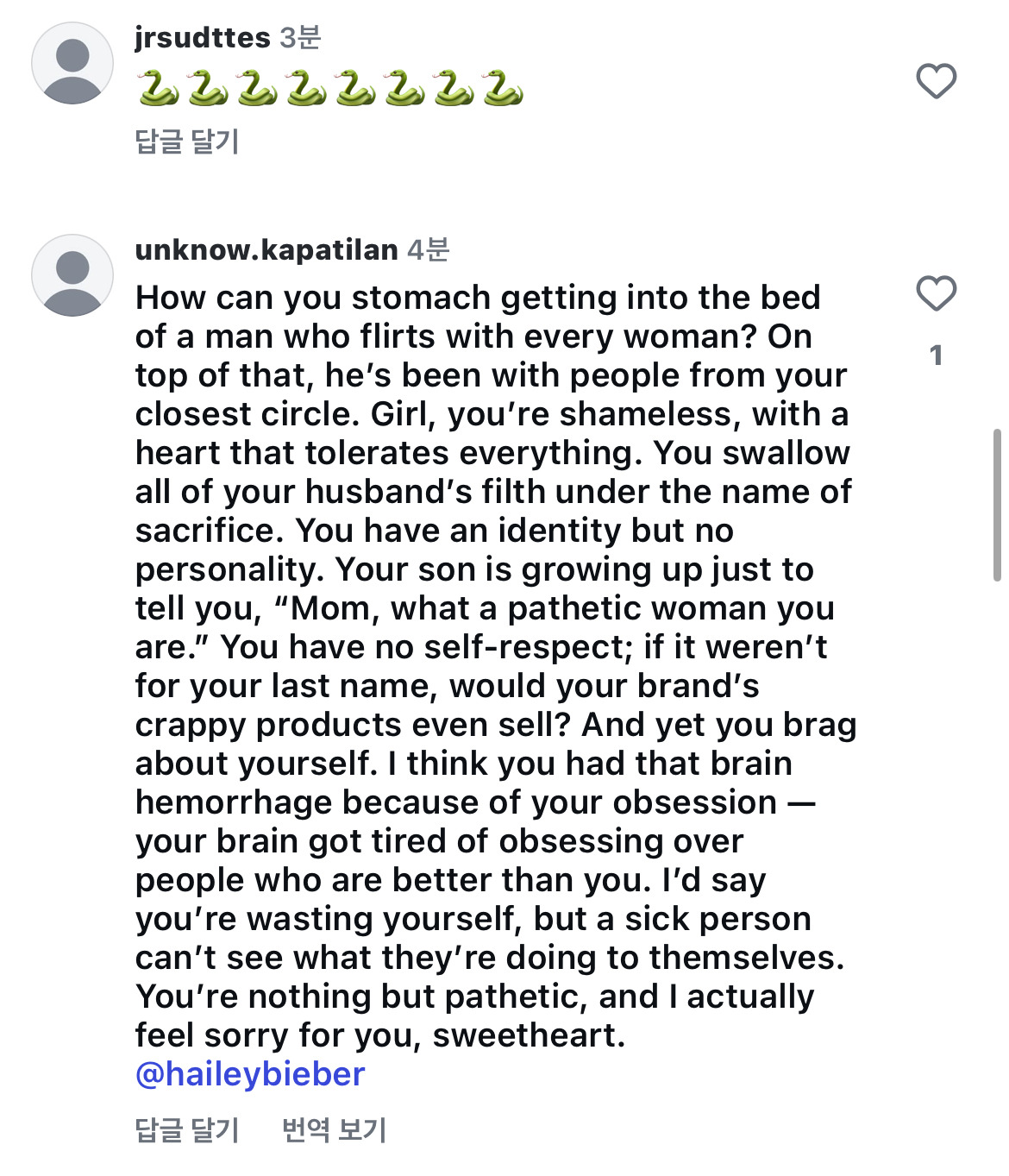This screenshot has width=1009, height=1176.
Task: Like the comment by jrsudttes
Action: (936, 81)
